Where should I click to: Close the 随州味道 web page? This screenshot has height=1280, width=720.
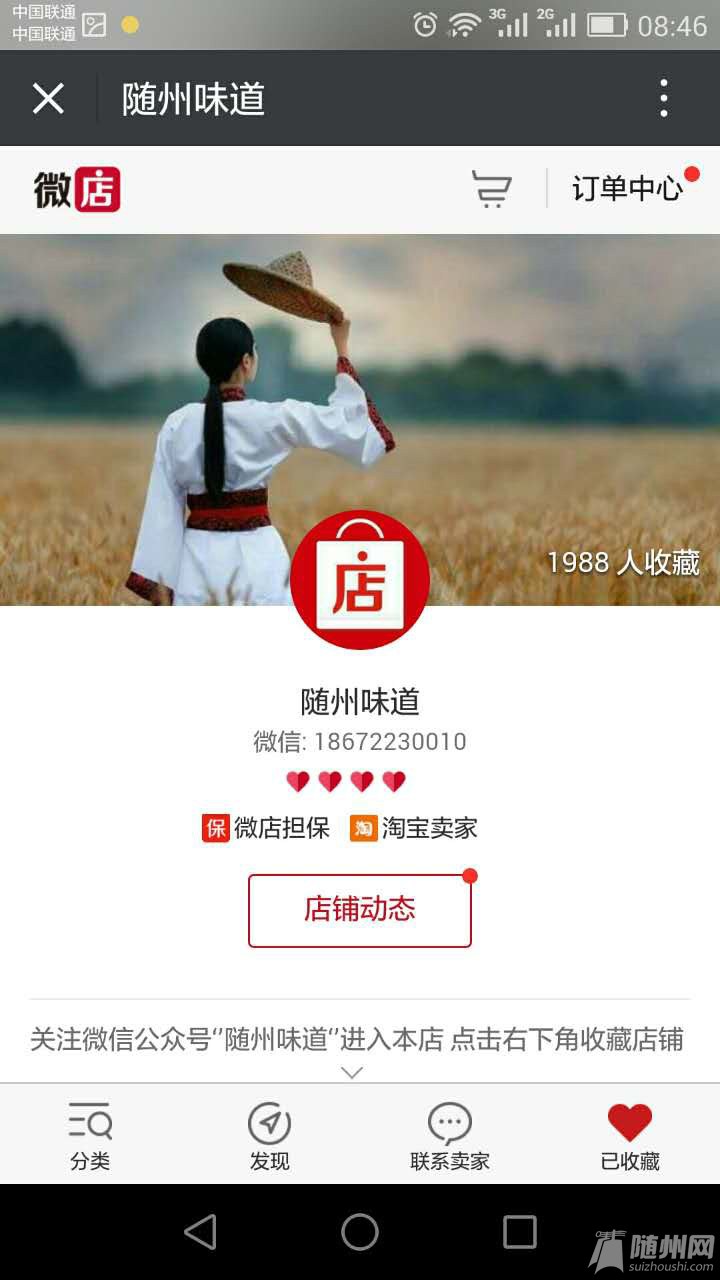[x=48, y=99]
